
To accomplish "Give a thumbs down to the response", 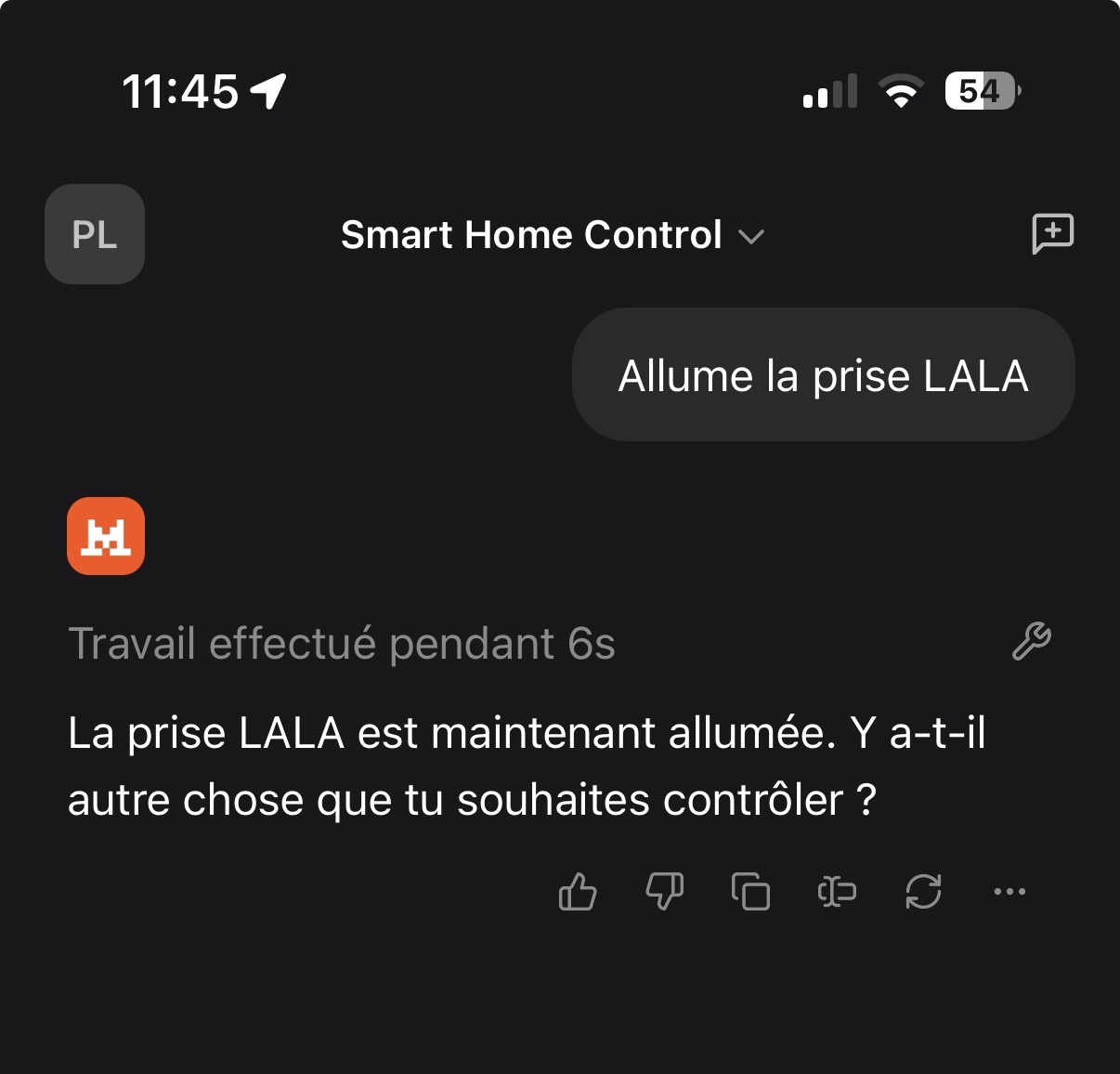I will coord(664,892).
